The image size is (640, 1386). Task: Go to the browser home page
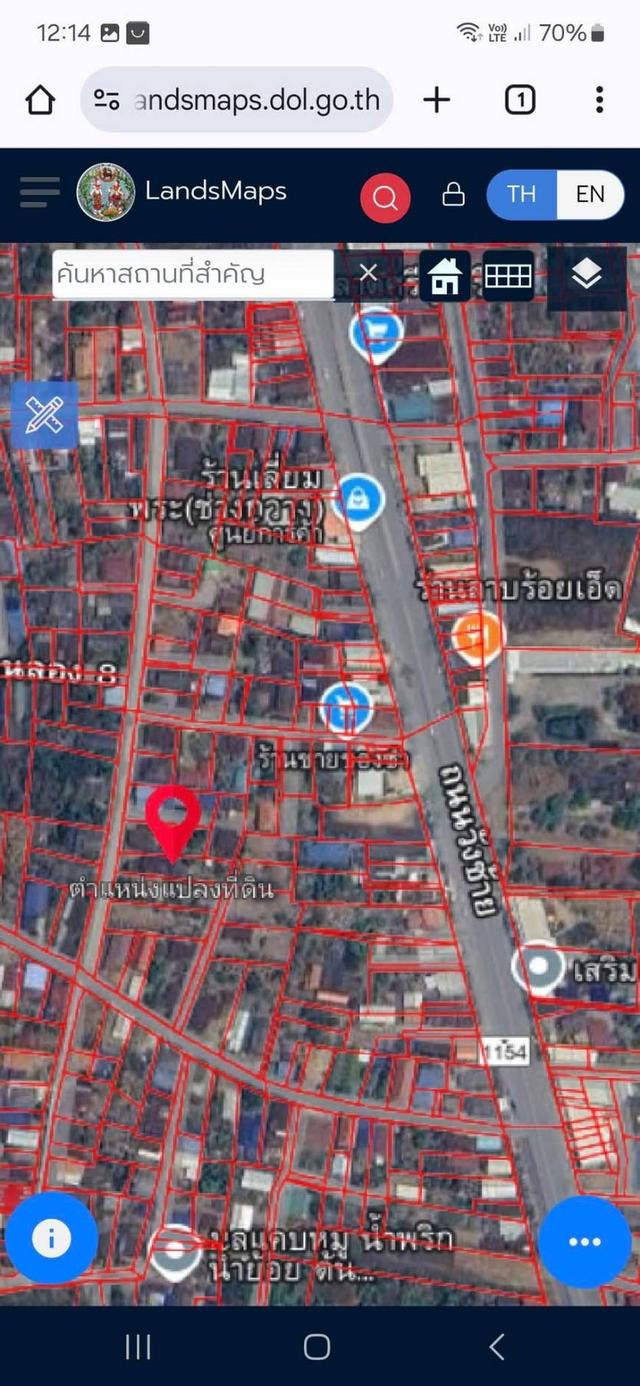[40, 100]
